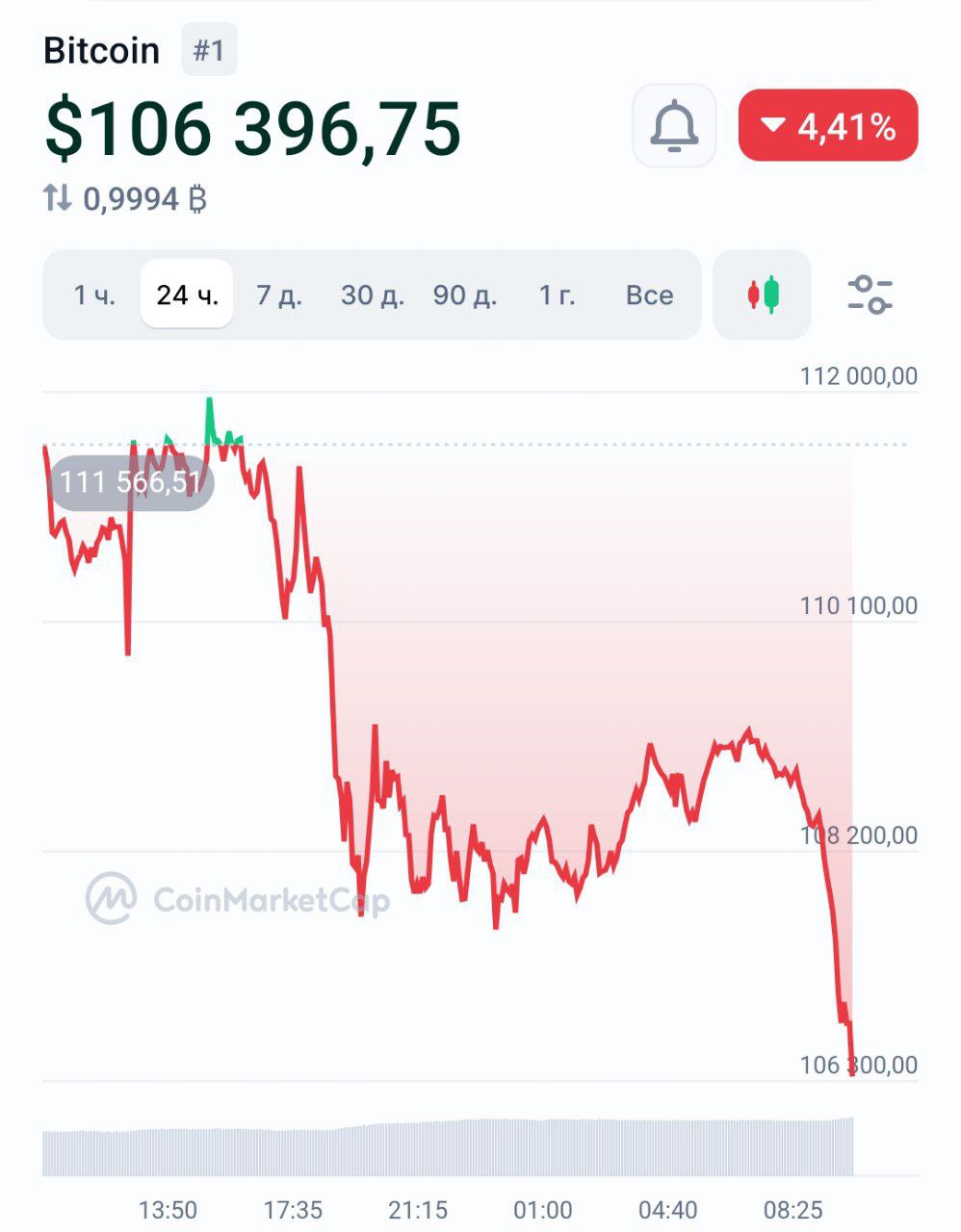Toggle the candlestick chart view
Screen dimensions: 961x1232
[763, 295]
